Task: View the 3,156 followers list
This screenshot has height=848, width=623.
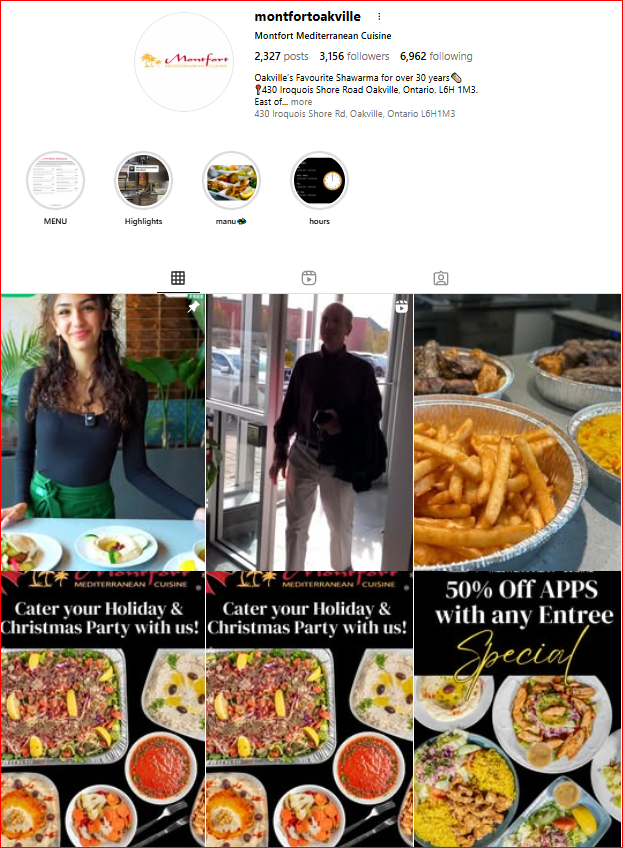Action: point(354,56)
